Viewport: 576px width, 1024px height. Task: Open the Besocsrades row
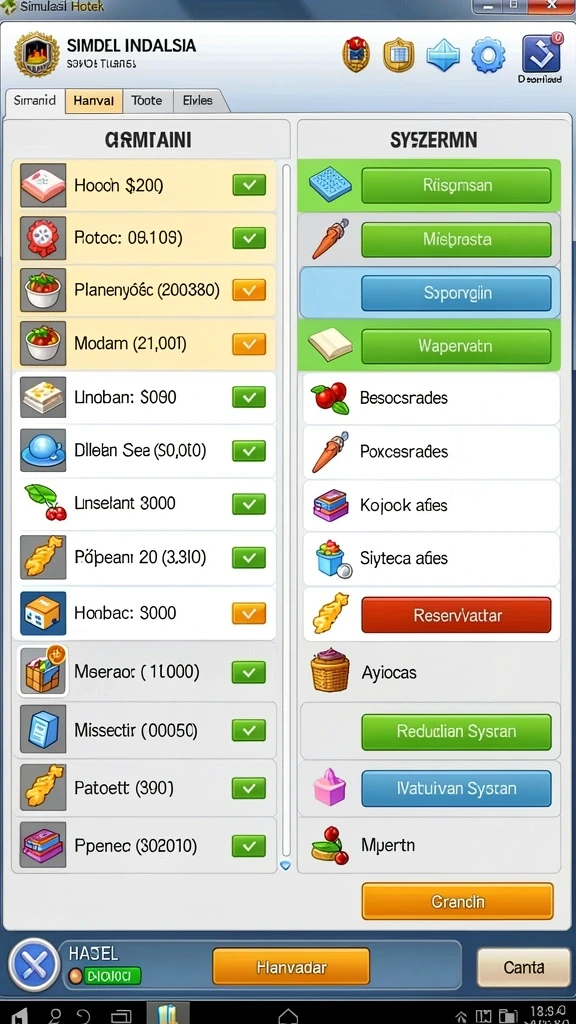431,398
